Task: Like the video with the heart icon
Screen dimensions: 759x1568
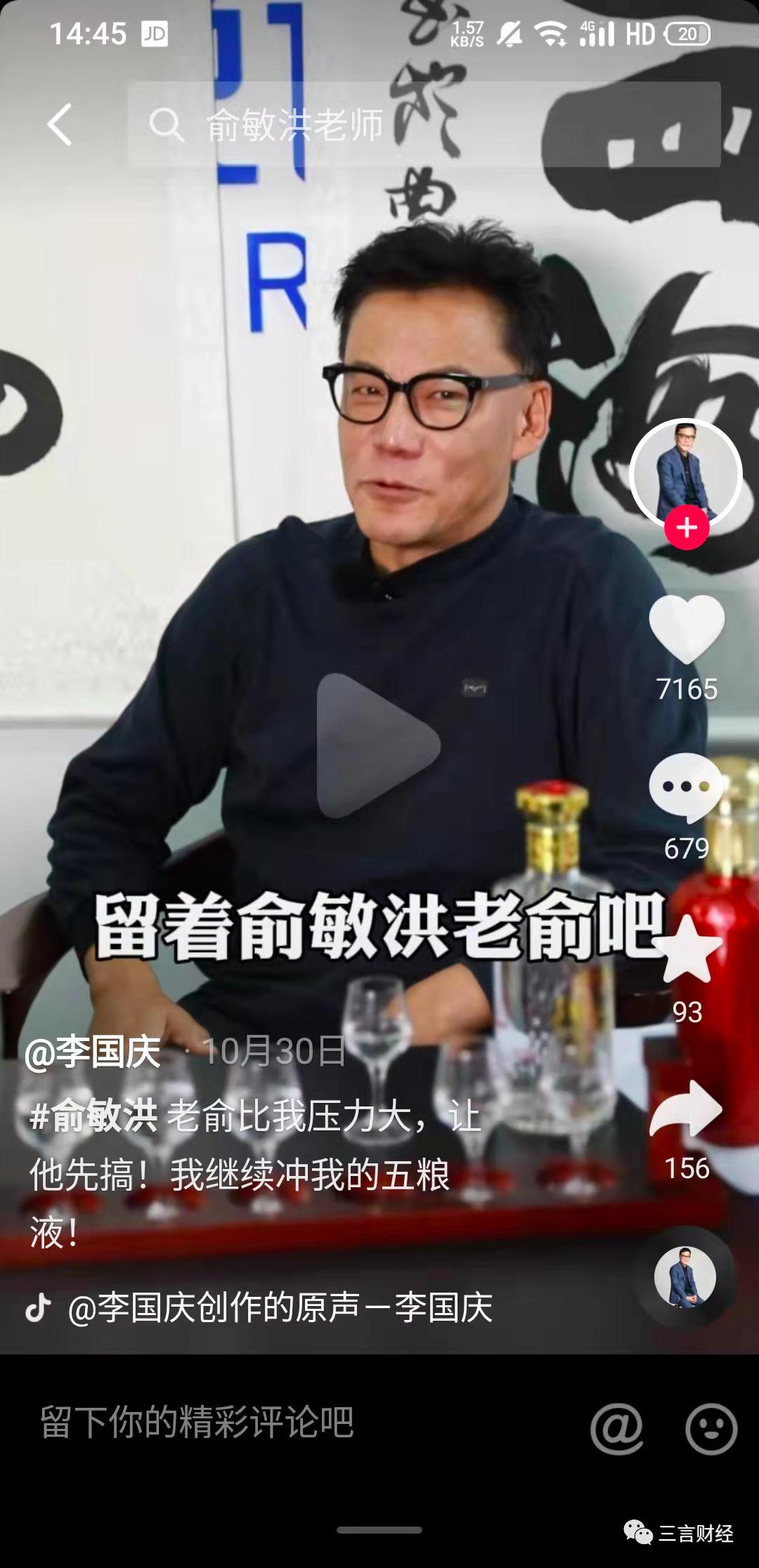Action: click(687, 629)
